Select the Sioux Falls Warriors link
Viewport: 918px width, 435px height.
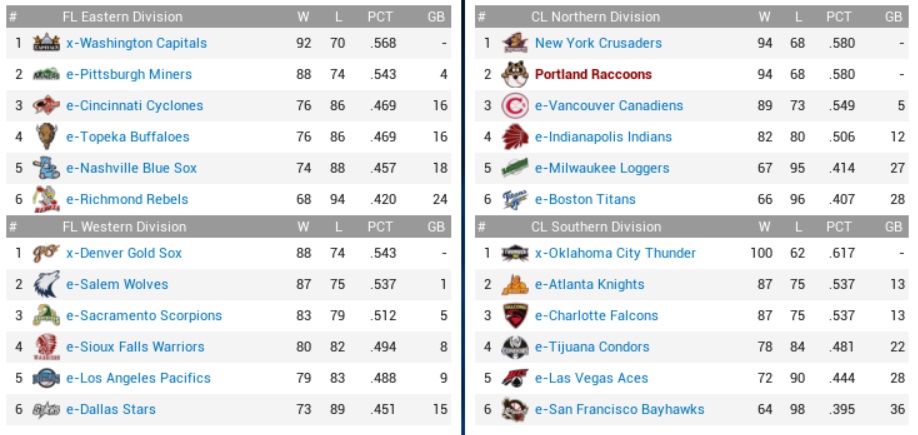[x=135, y=347]
